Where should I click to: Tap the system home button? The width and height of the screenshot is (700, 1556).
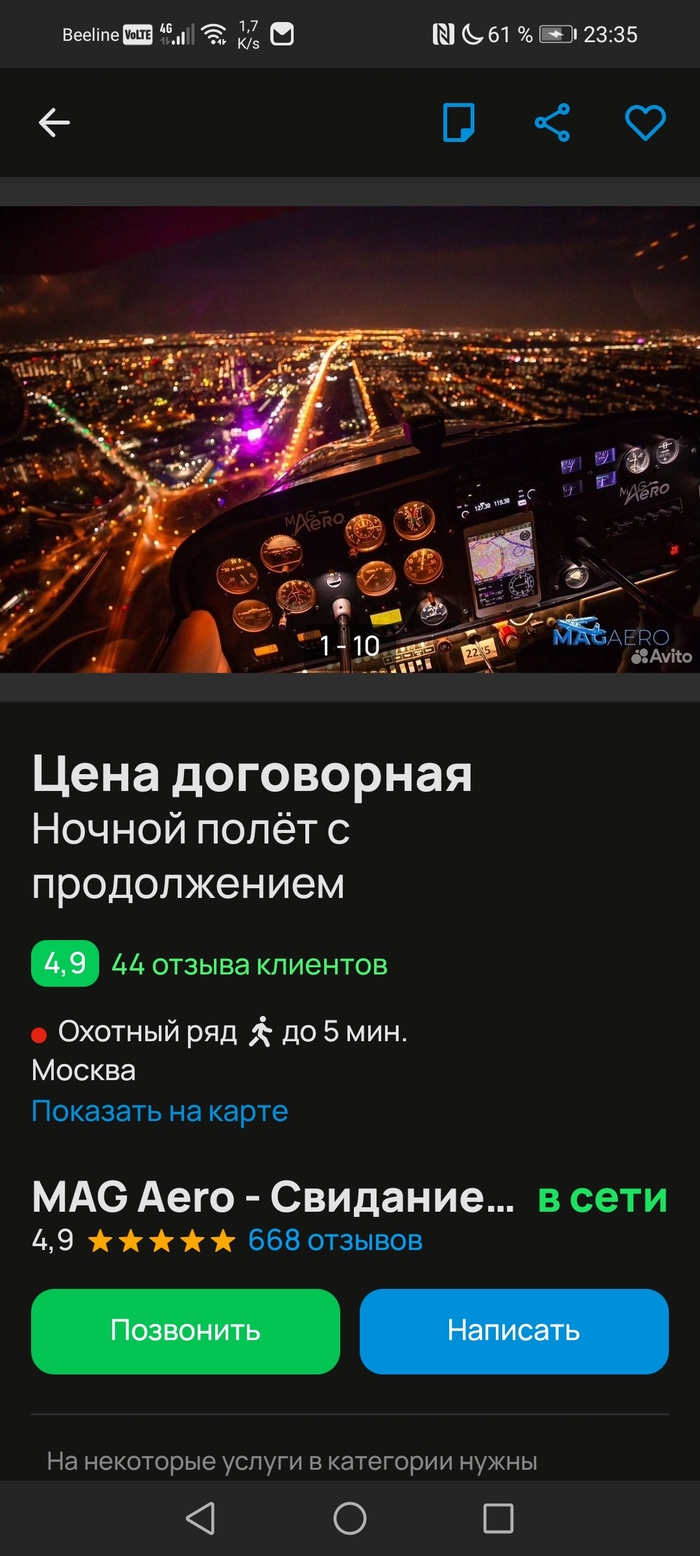[x=350, y=1518]
